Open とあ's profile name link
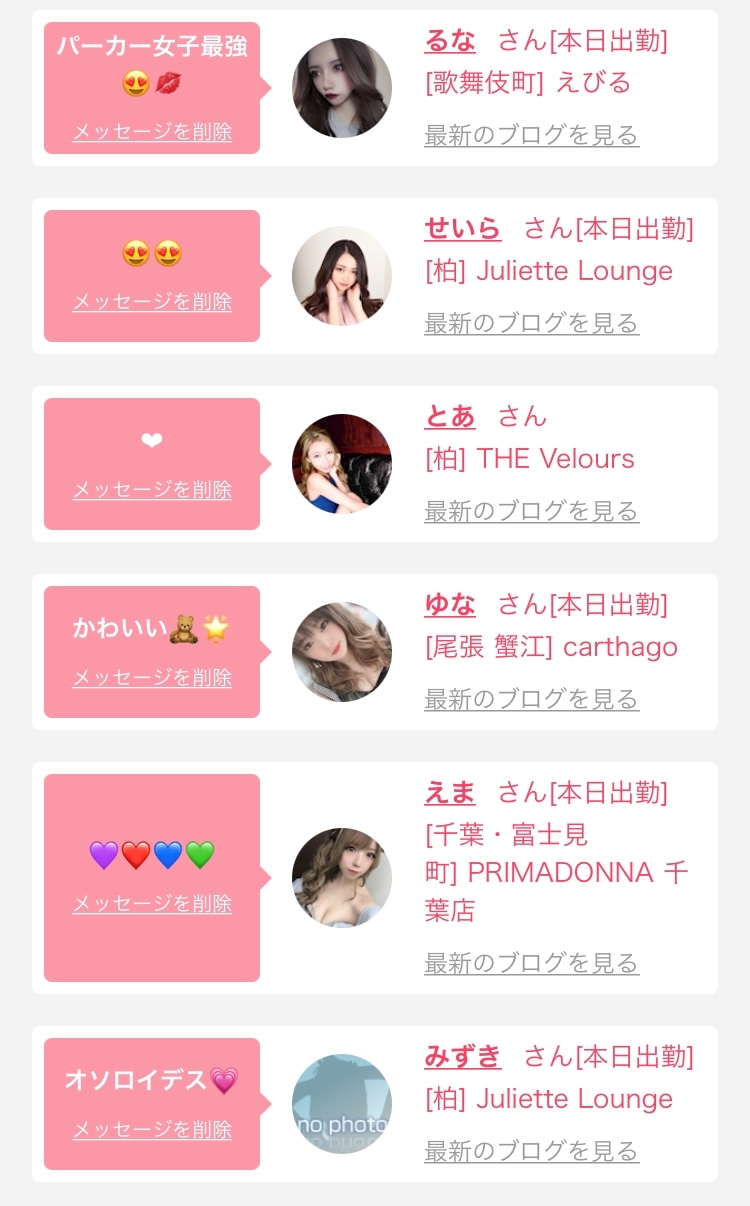The width and height of the screenshot is (750, 1206). (x=450, y=417)
